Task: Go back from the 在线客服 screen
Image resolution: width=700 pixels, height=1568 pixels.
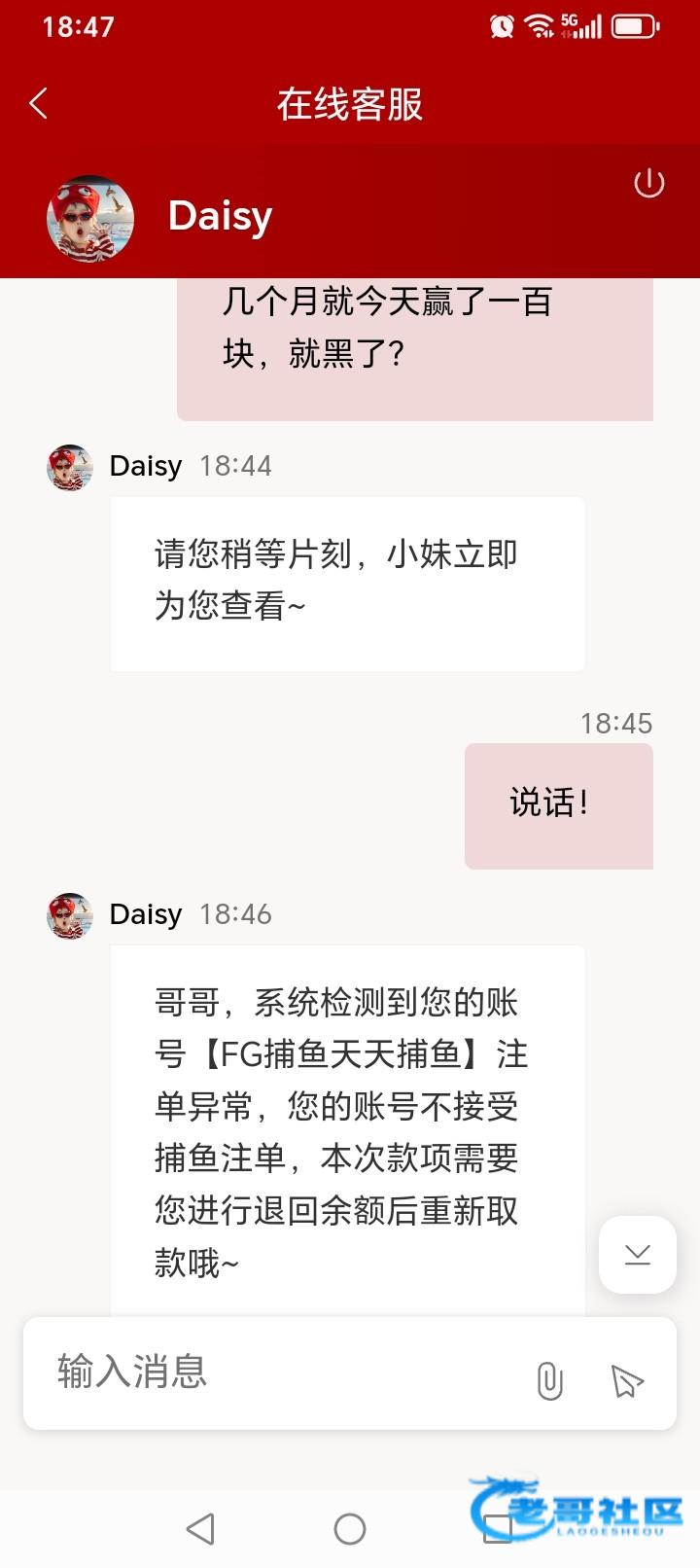Action: pyautogui.click(x=39, y=103)
